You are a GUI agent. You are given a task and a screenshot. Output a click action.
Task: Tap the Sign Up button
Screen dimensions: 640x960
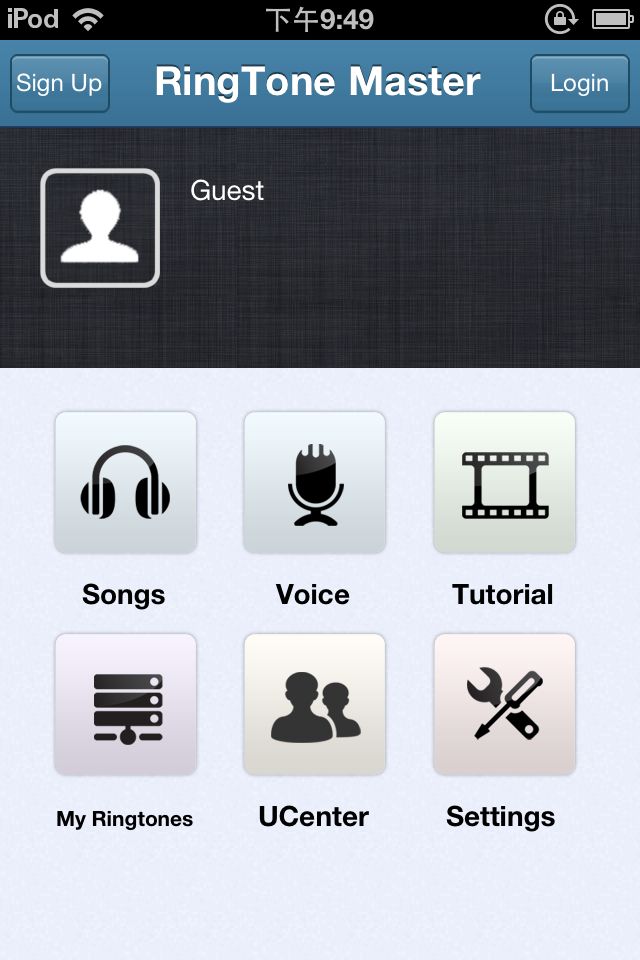[60, 83]
